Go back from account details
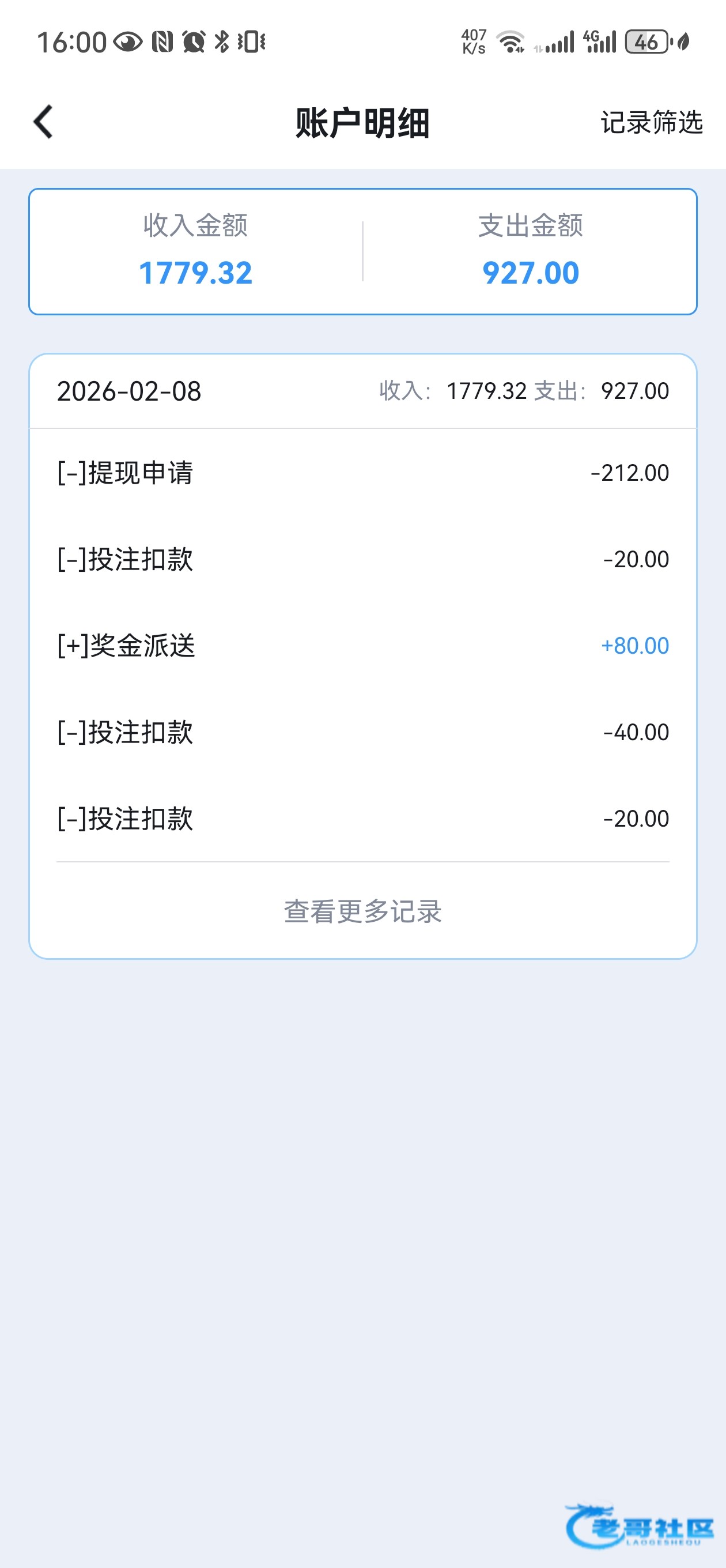 [43, 122]
